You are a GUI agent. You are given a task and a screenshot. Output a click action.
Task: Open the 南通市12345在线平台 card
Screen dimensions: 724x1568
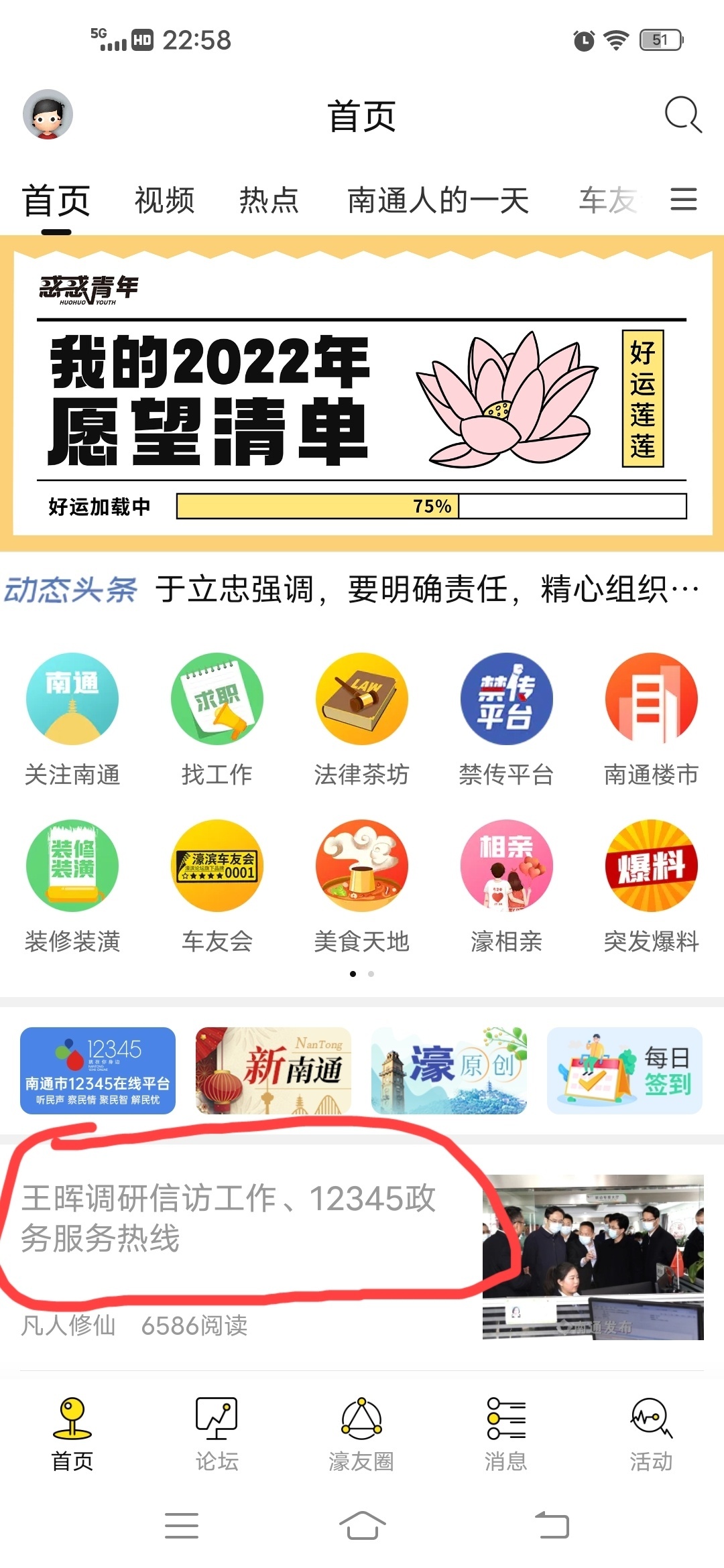[x=98, y=1070]
